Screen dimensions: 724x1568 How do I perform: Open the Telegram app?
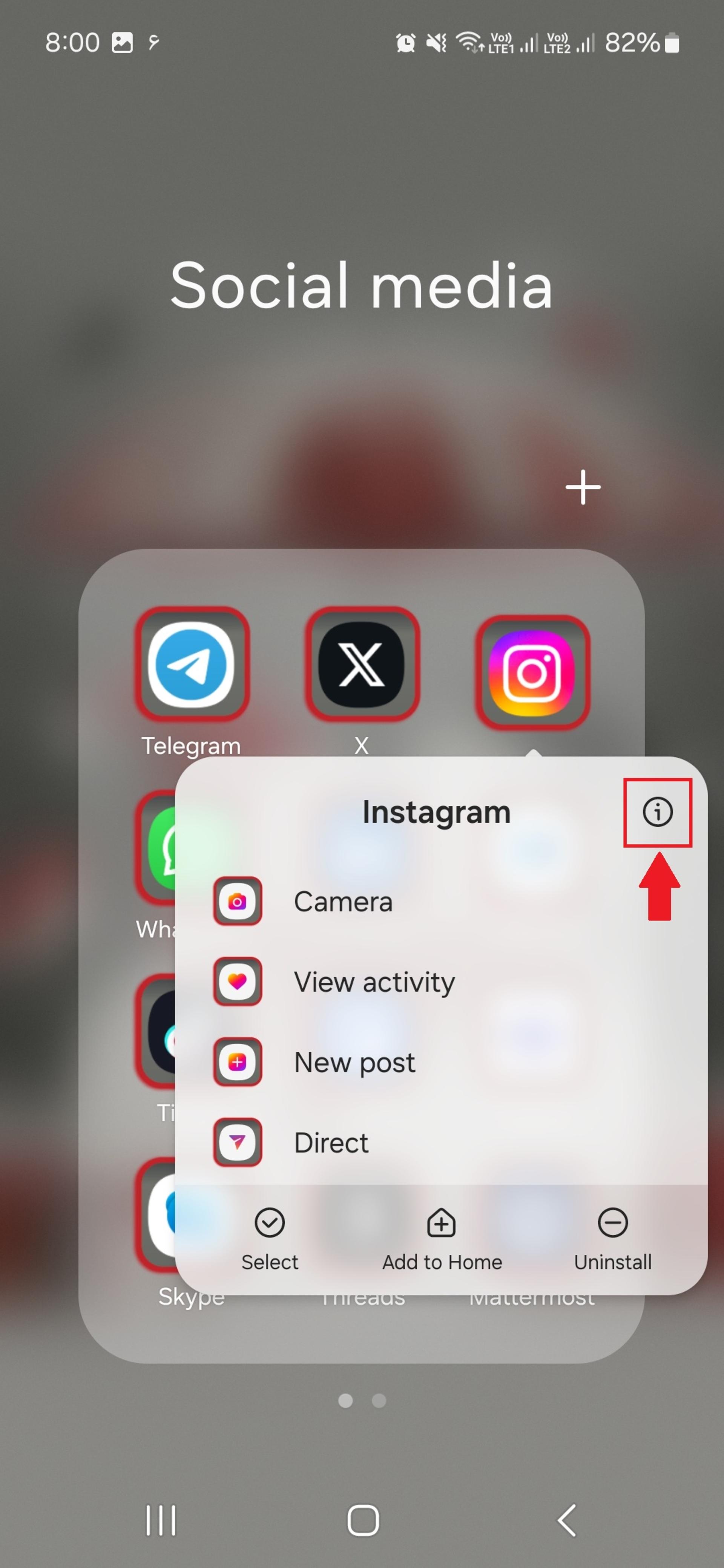click(192, 664)
